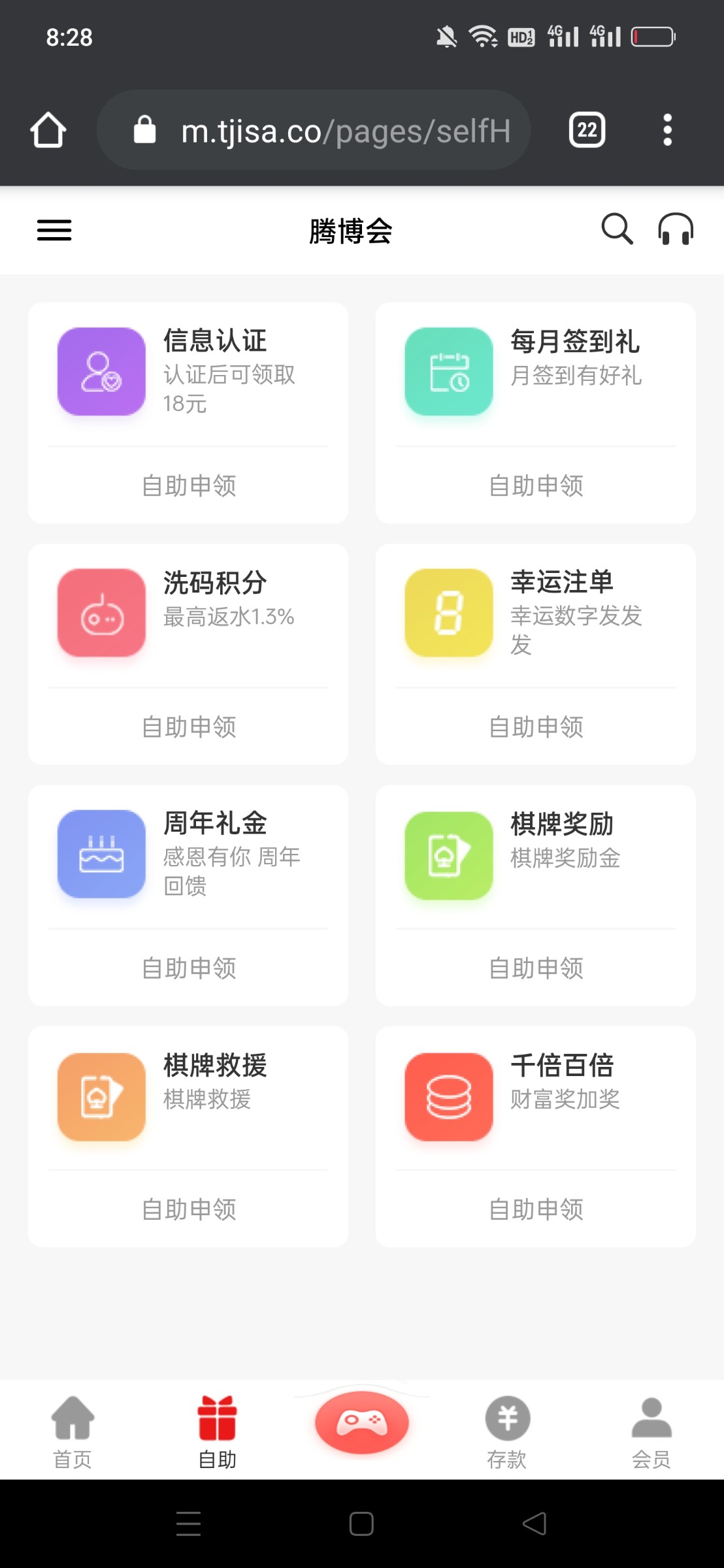Click 自助申领 under 千倍百倍

[x=536, y=1209]
